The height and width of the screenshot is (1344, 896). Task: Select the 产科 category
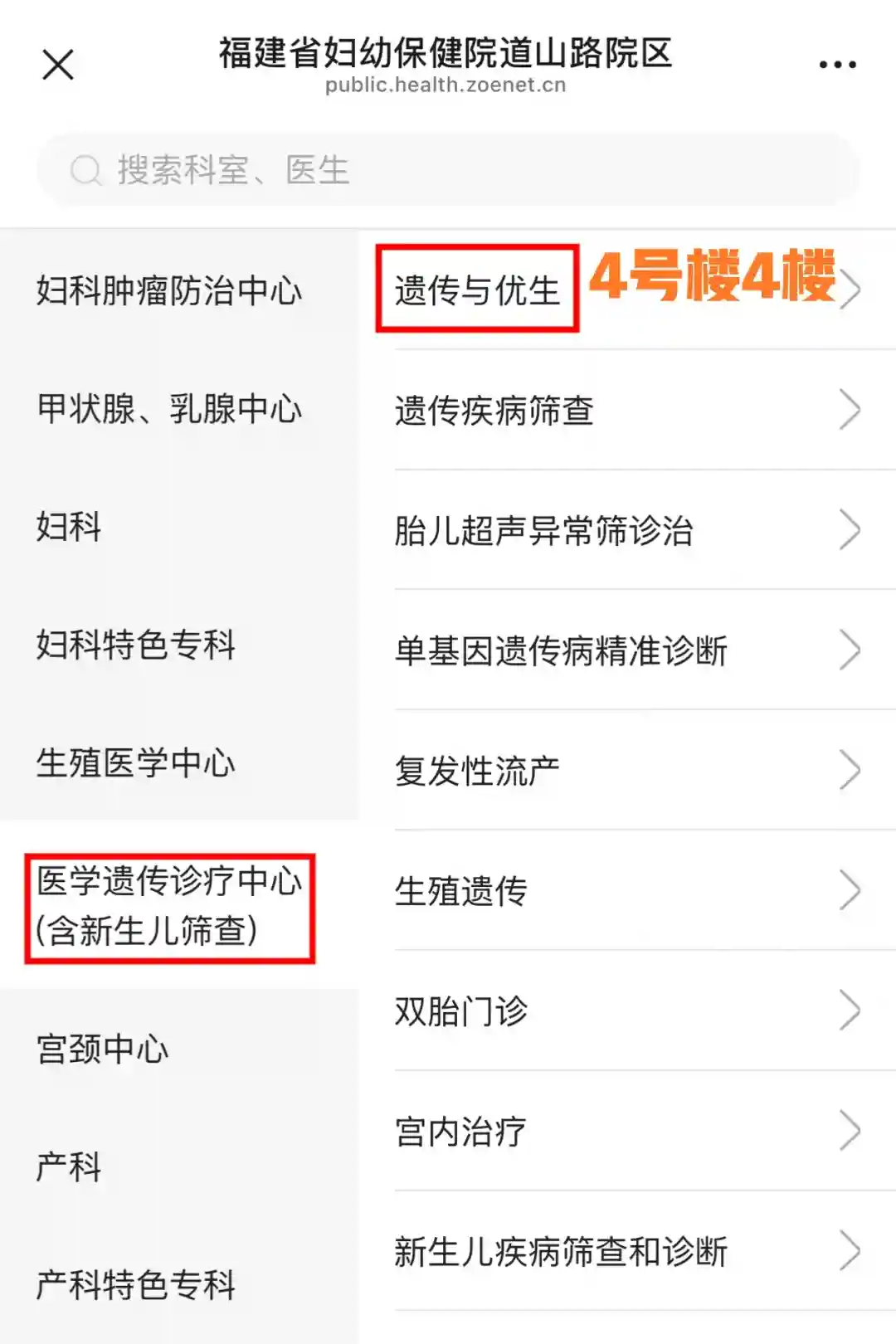click(69, 1166)
